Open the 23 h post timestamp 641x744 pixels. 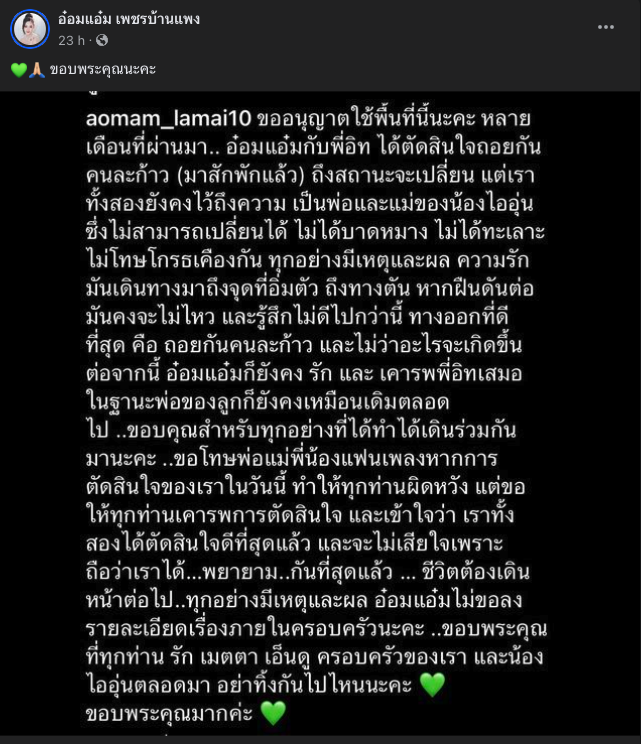(71, 40)
